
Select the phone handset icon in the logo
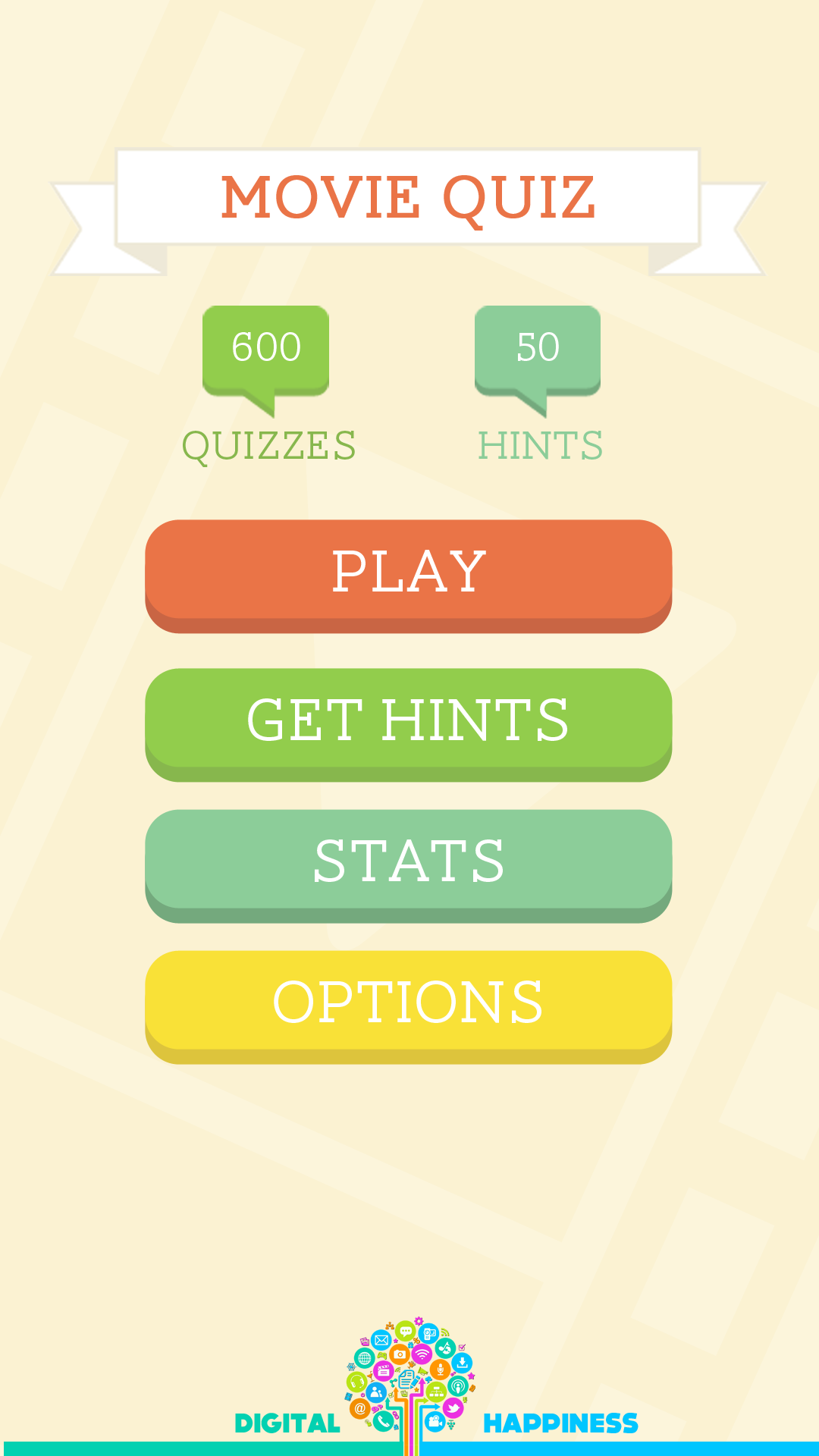coord(384,1422)
